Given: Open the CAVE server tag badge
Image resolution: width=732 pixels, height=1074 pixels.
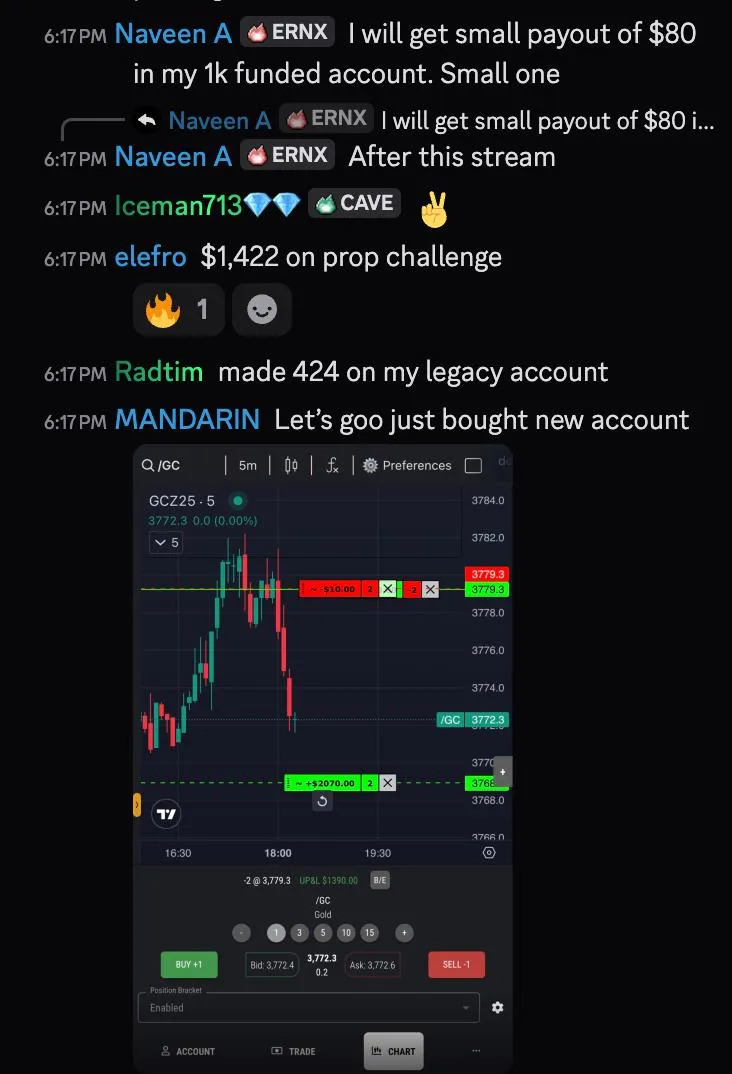Looking at the screenshot, I should 354,204.
